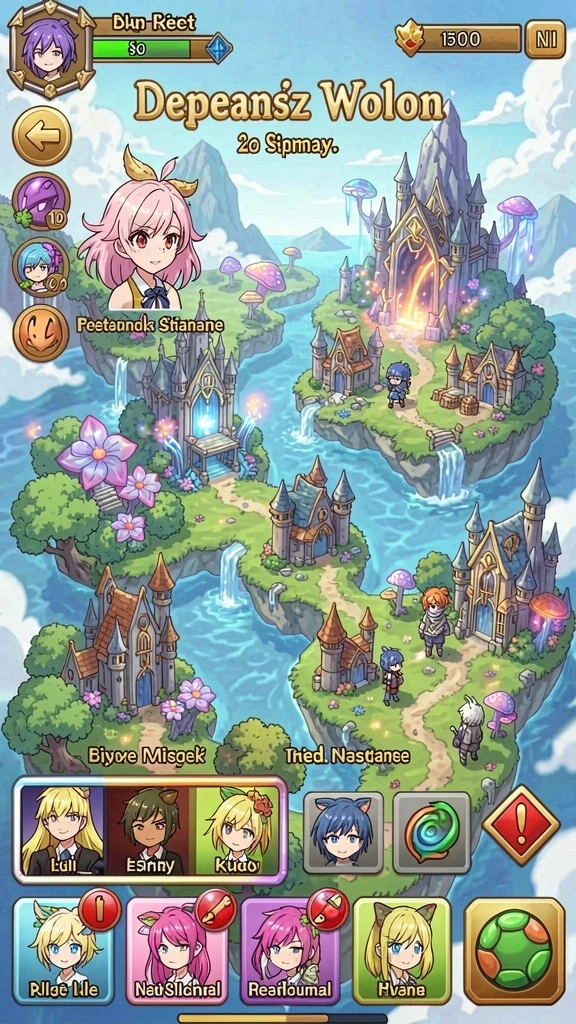Tap the blue cat-eared character slot
The image size is (576, 1024).
click(x=344, y=833)
